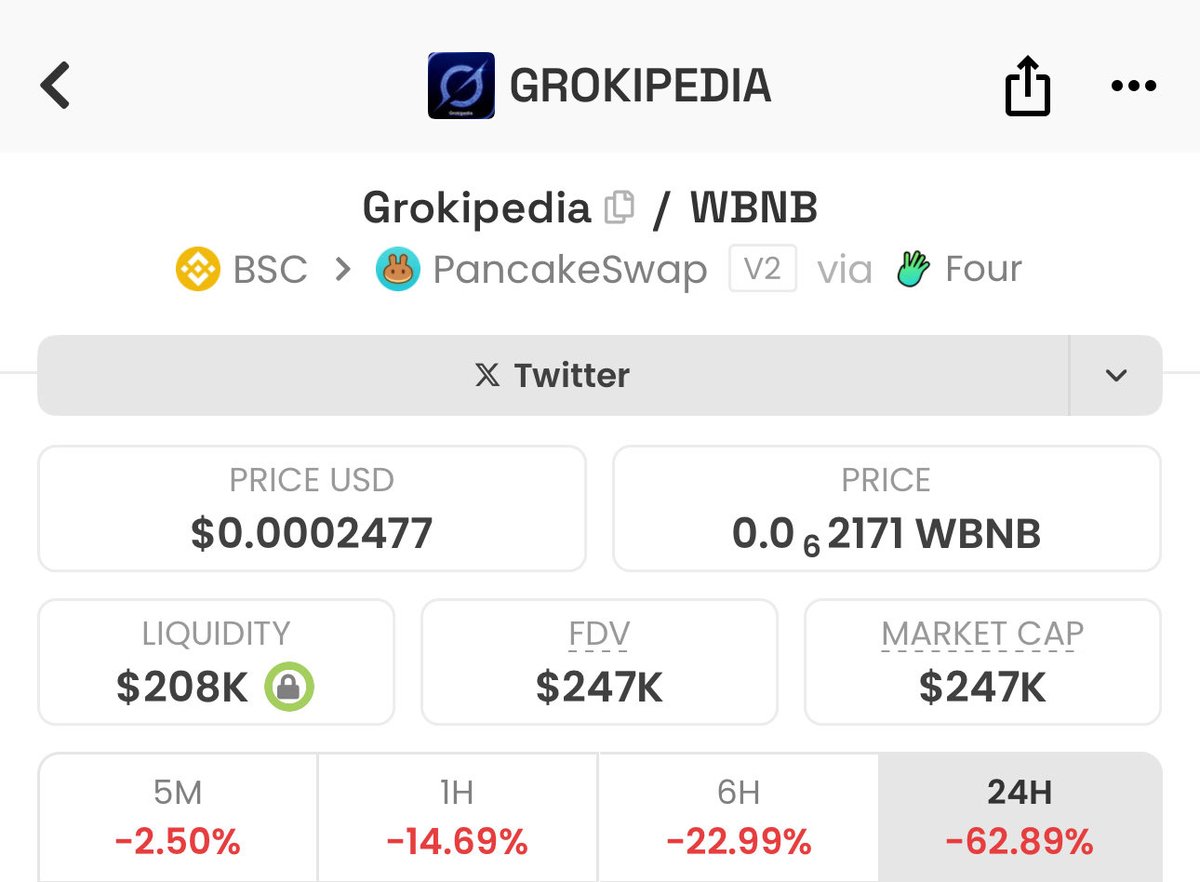Show the Market Cap explanation tooltip
Viewport: 1200px width, 882px height.
(982, 634)
